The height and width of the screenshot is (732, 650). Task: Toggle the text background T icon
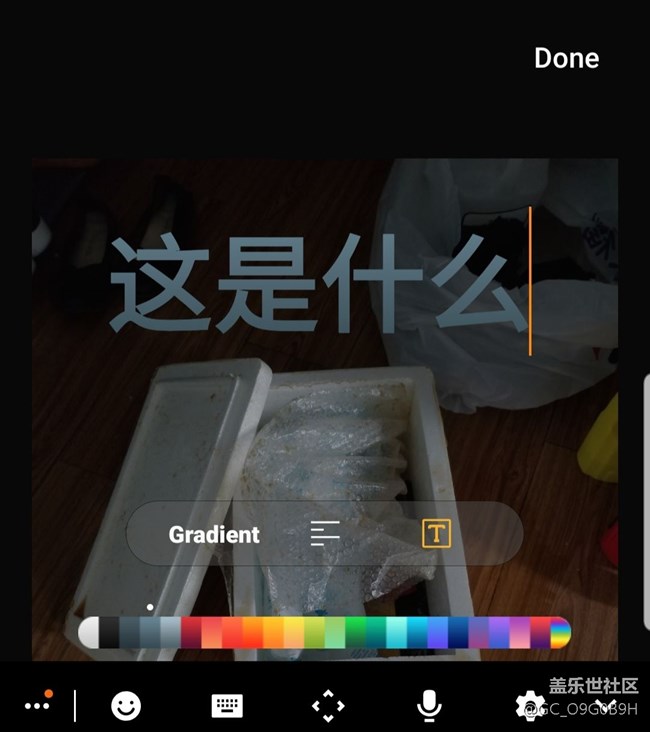pos(436,534)
